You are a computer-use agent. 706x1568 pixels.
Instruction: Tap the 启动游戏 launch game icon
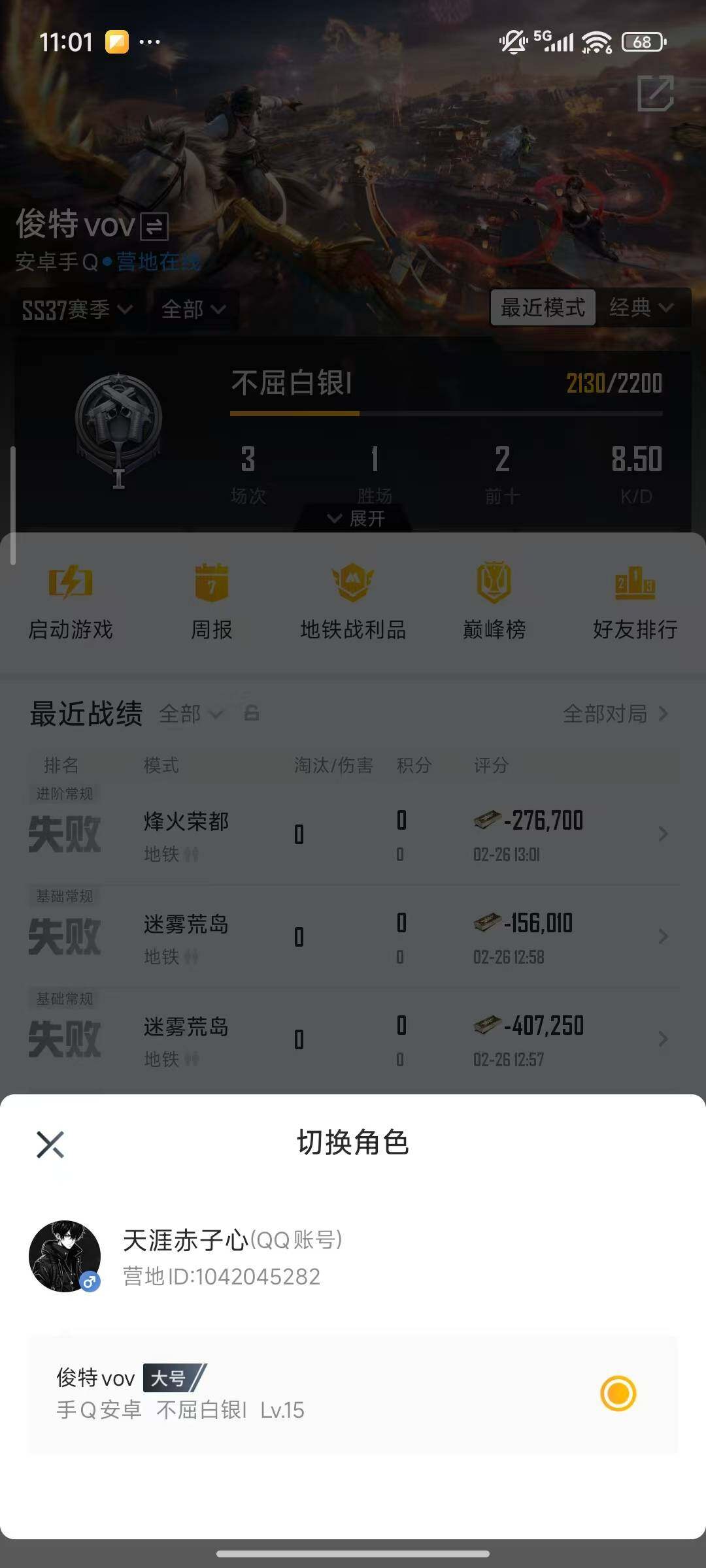click(69, 601)
